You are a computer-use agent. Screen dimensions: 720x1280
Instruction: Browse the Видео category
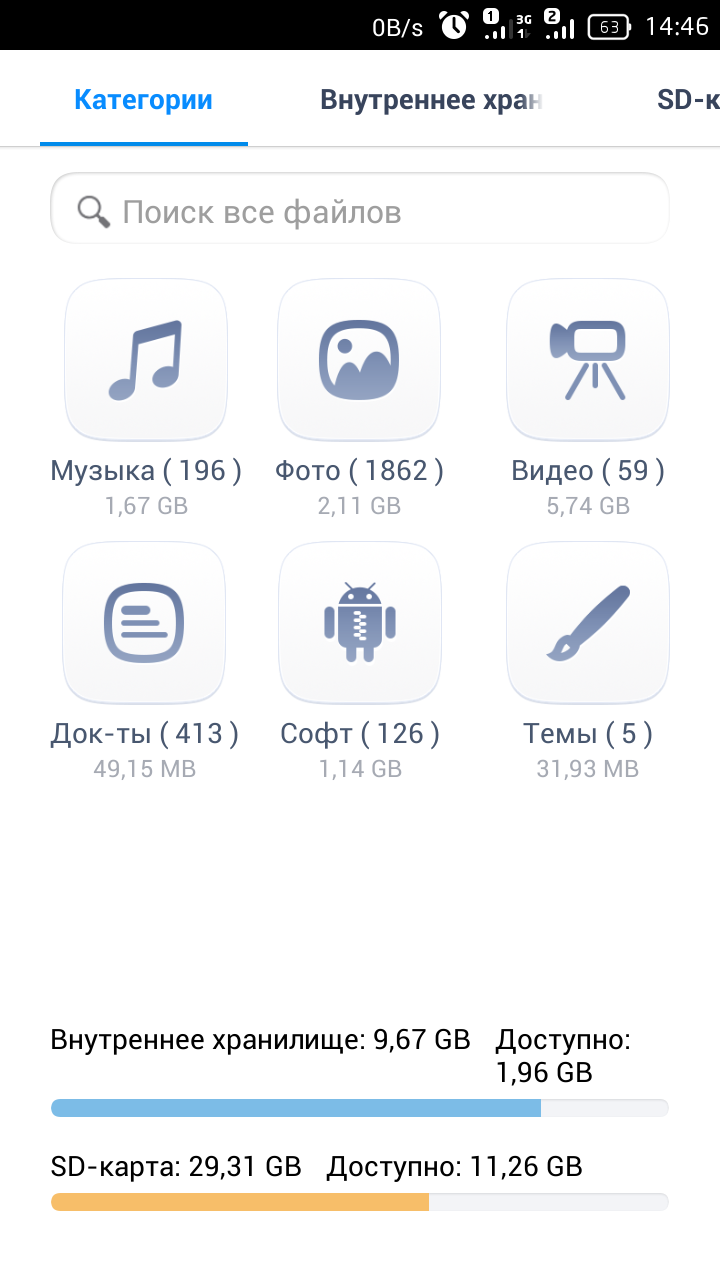coord(588,360)
